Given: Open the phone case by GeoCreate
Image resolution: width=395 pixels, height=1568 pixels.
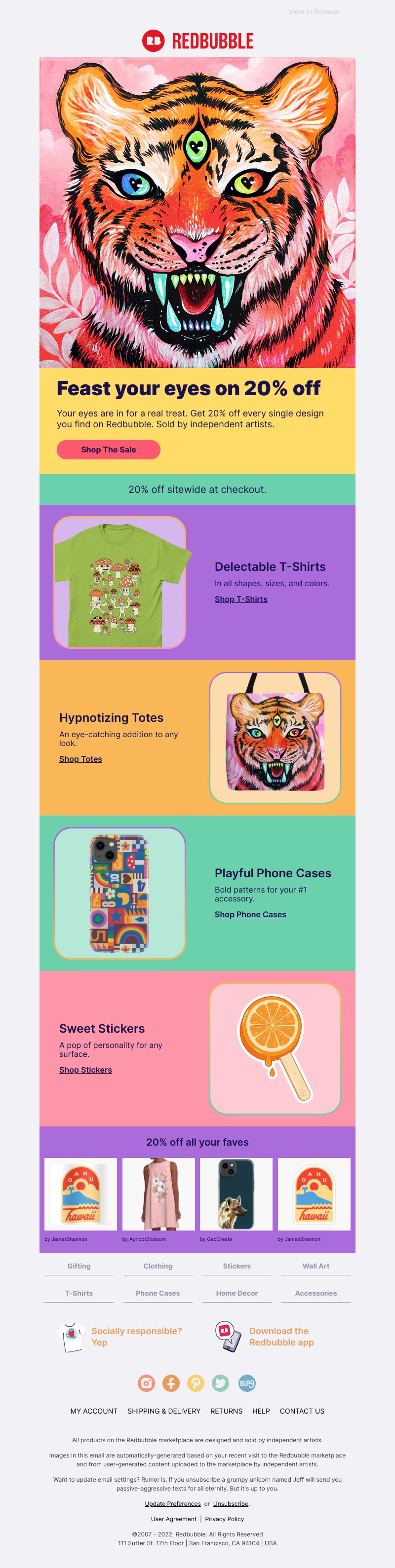Looking at the screenshot, I should pyautogui.click(x=236, y=1195).
